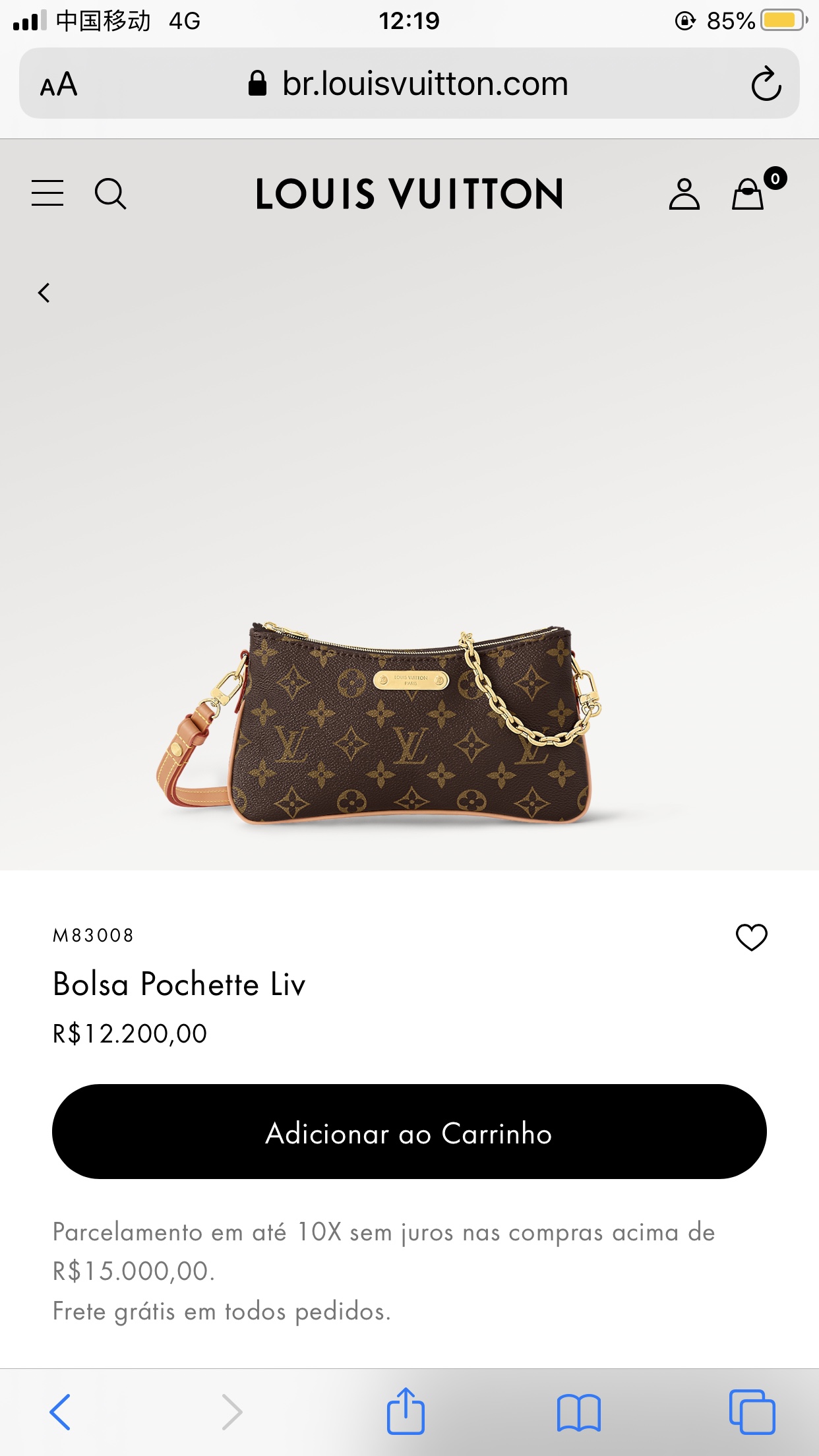Tap Adicionar ao Carrinho button
Viewport: 819px width, 1456px height.
(409, 1132)
